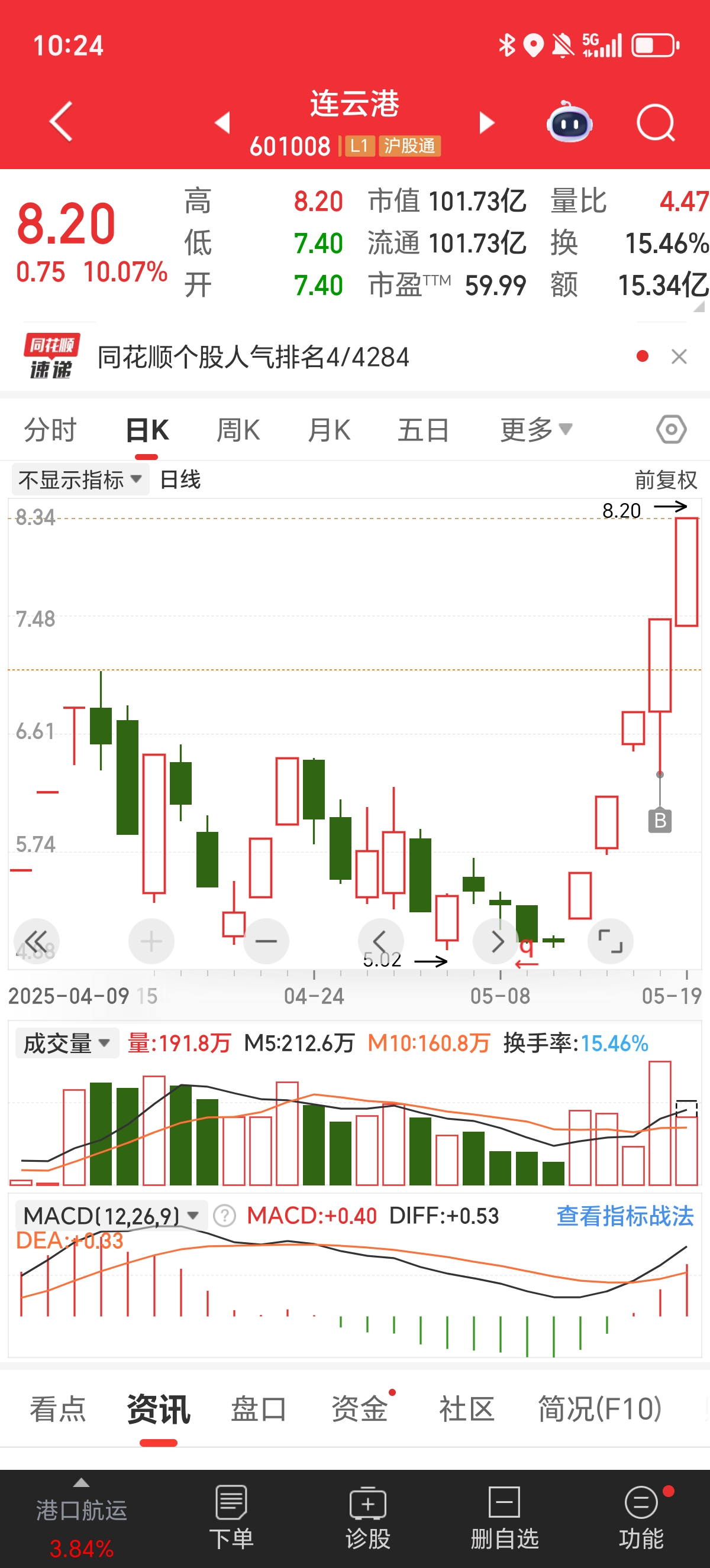710x1568 pixels.
Task: Switch to the 五日 chart tab
Action: coord(423,430)
